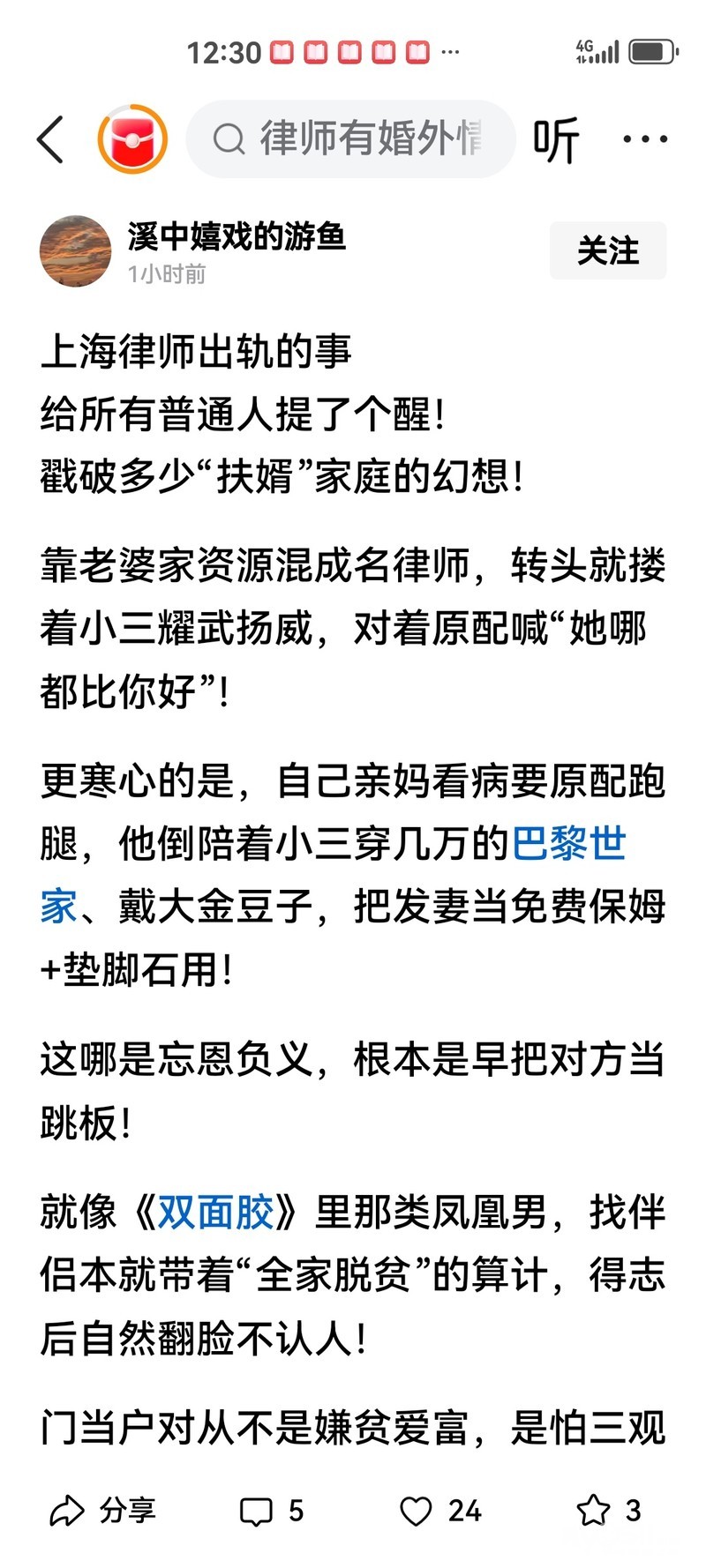Open the red envelope icon
This screenshot has height=1568, width=706.
[x=132, y=139]
